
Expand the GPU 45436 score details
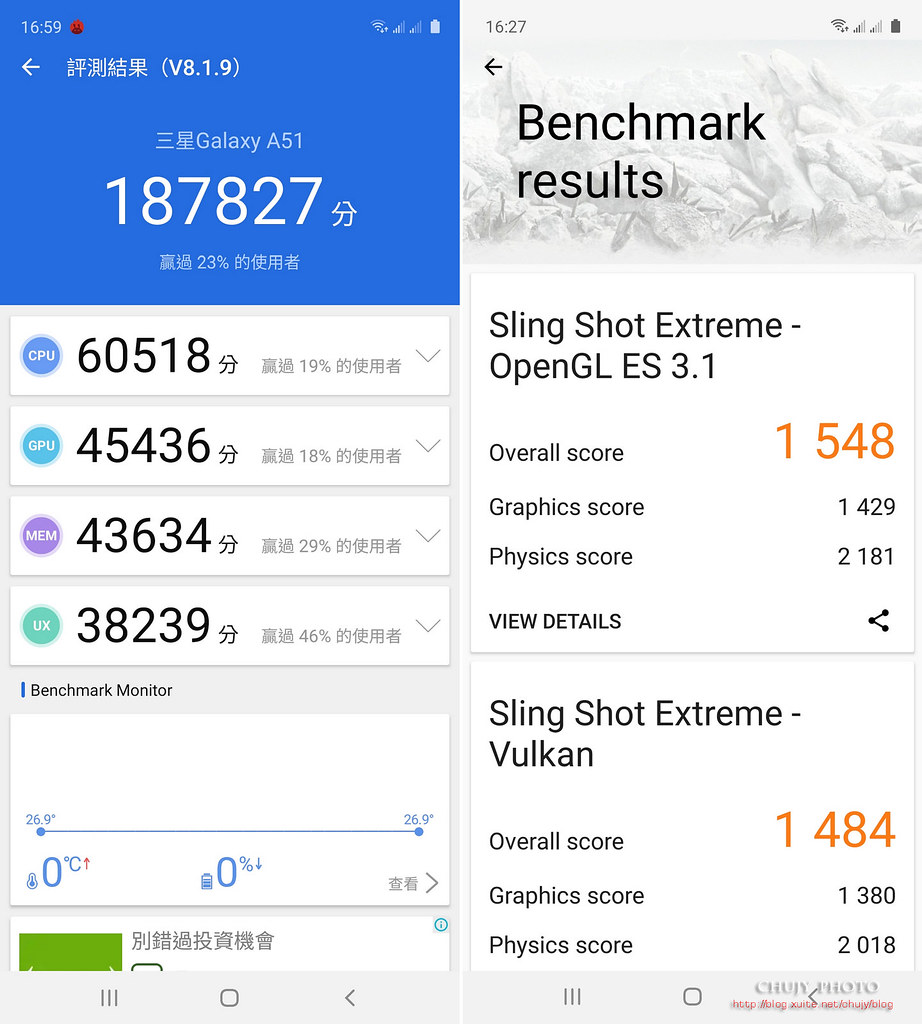428,446
